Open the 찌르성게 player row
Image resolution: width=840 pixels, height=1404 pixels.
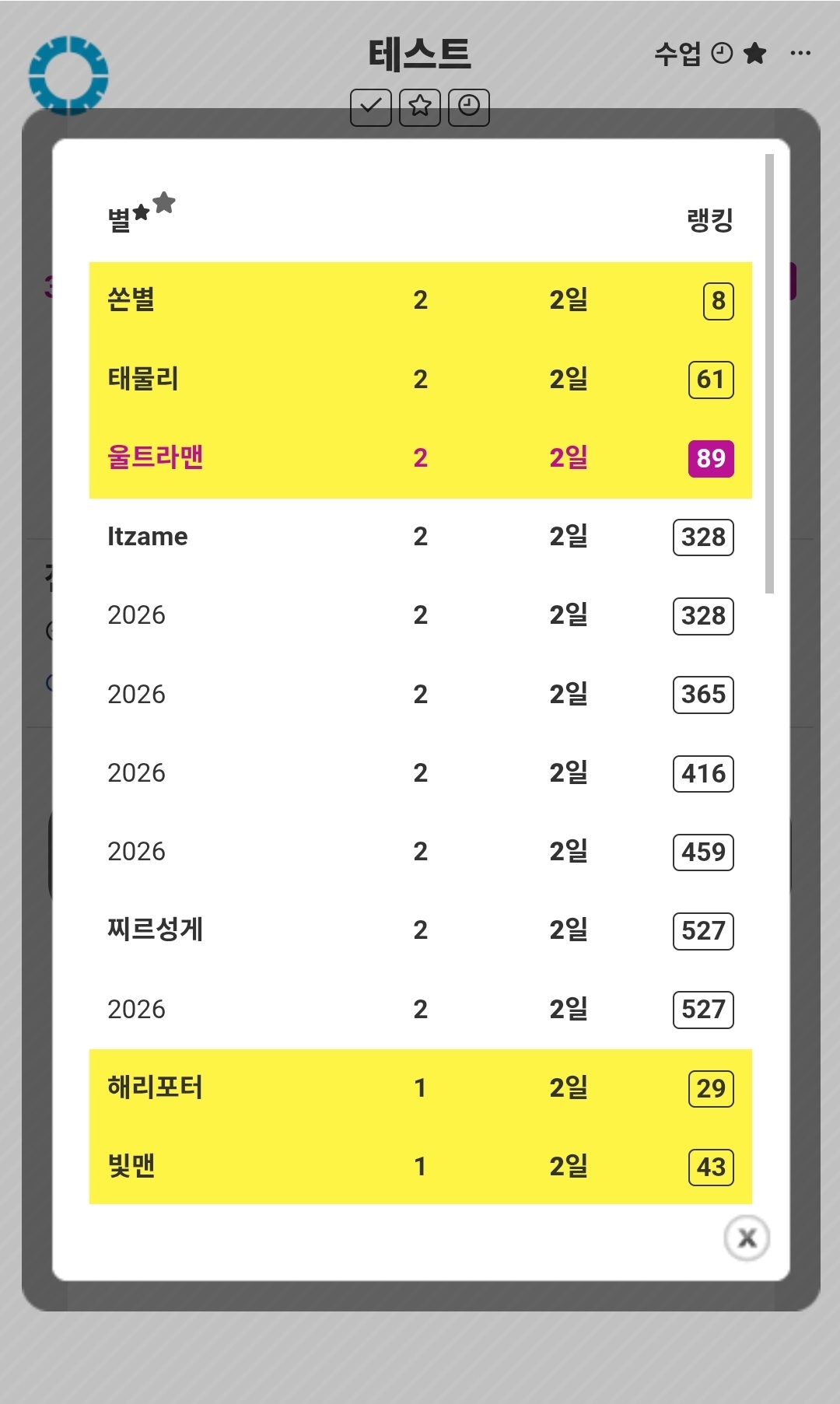[420, 930]
